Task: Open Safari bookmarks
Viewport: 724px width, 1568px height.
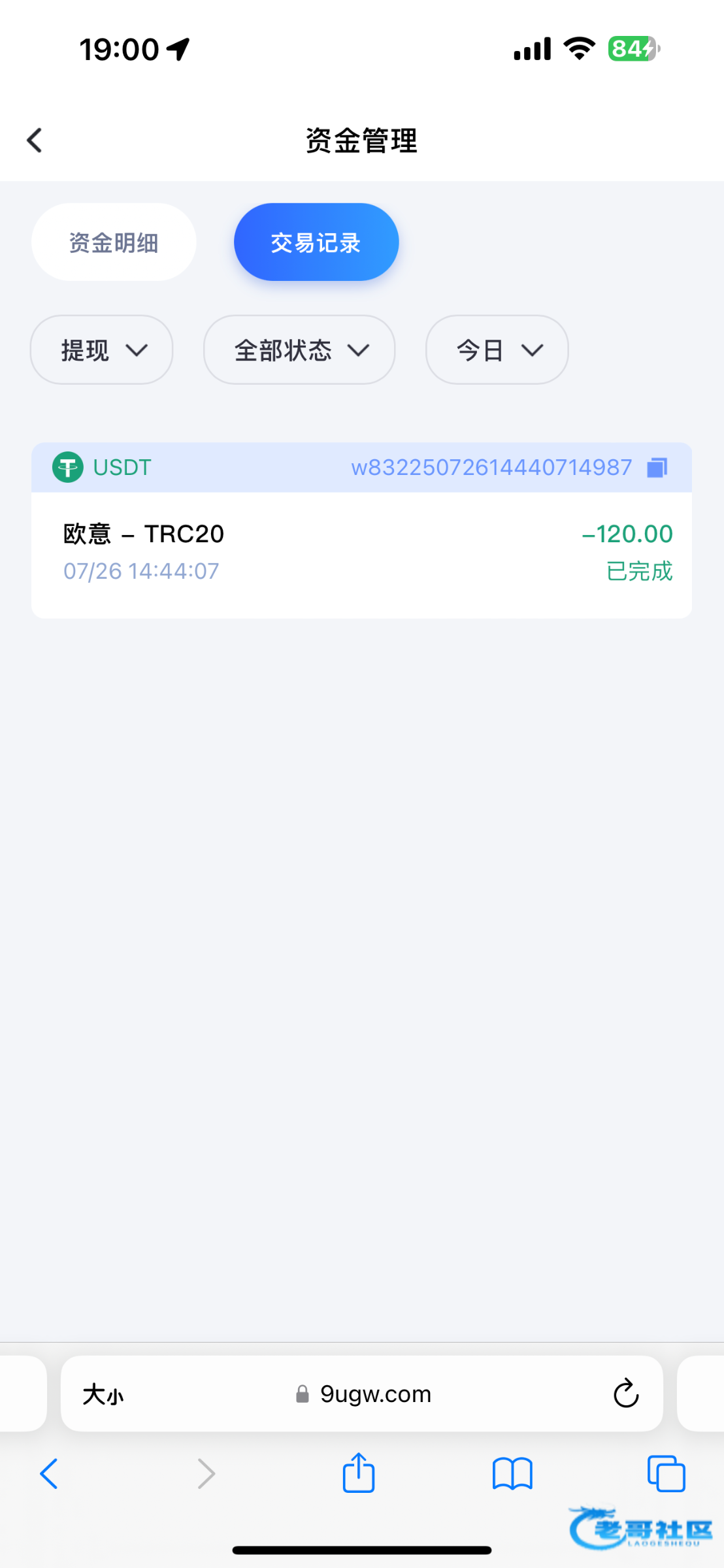Action: (512, 1474)
